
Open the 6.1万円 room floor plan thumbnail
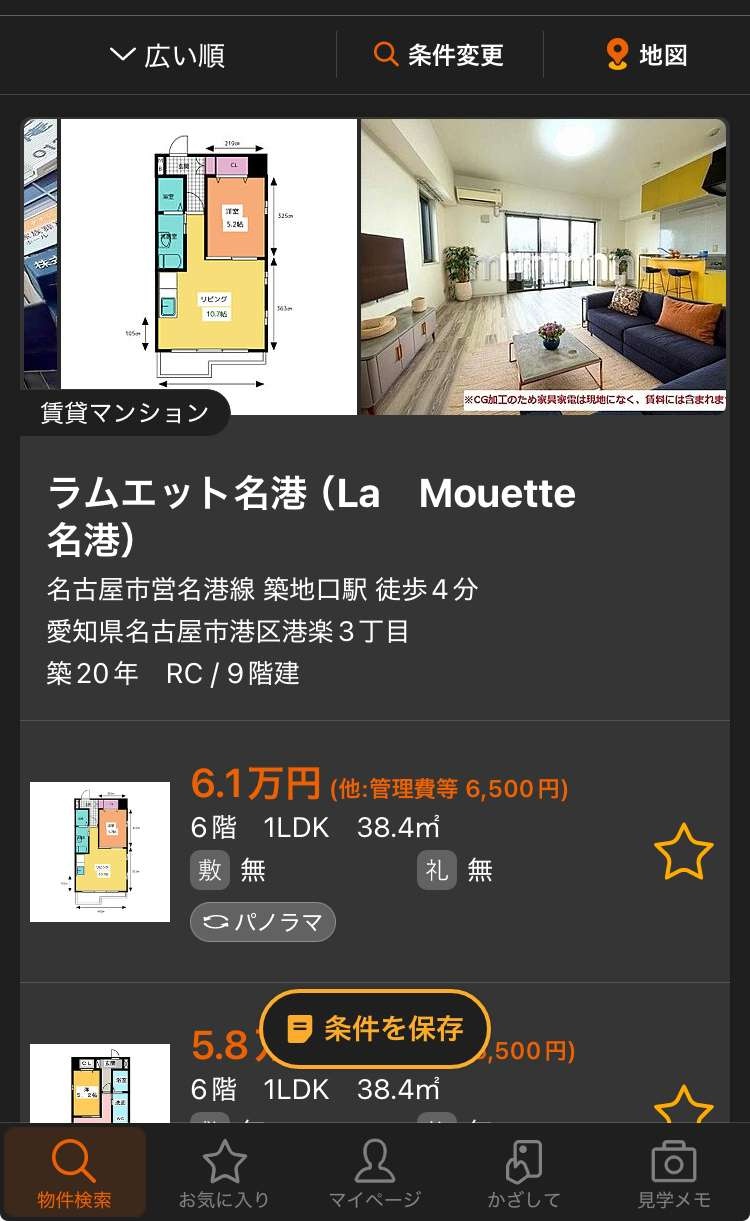100,852
